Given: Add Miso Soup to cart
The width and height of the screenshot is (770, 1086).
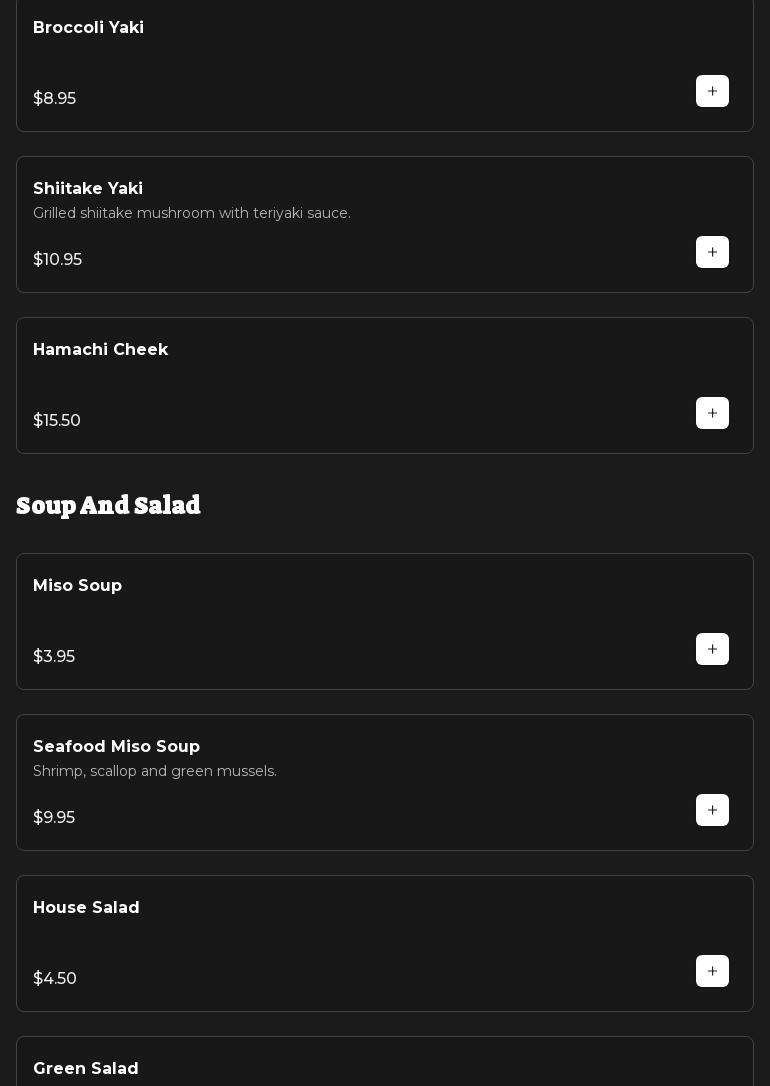Looking at the screenshot, I should [x=712, y=649].
